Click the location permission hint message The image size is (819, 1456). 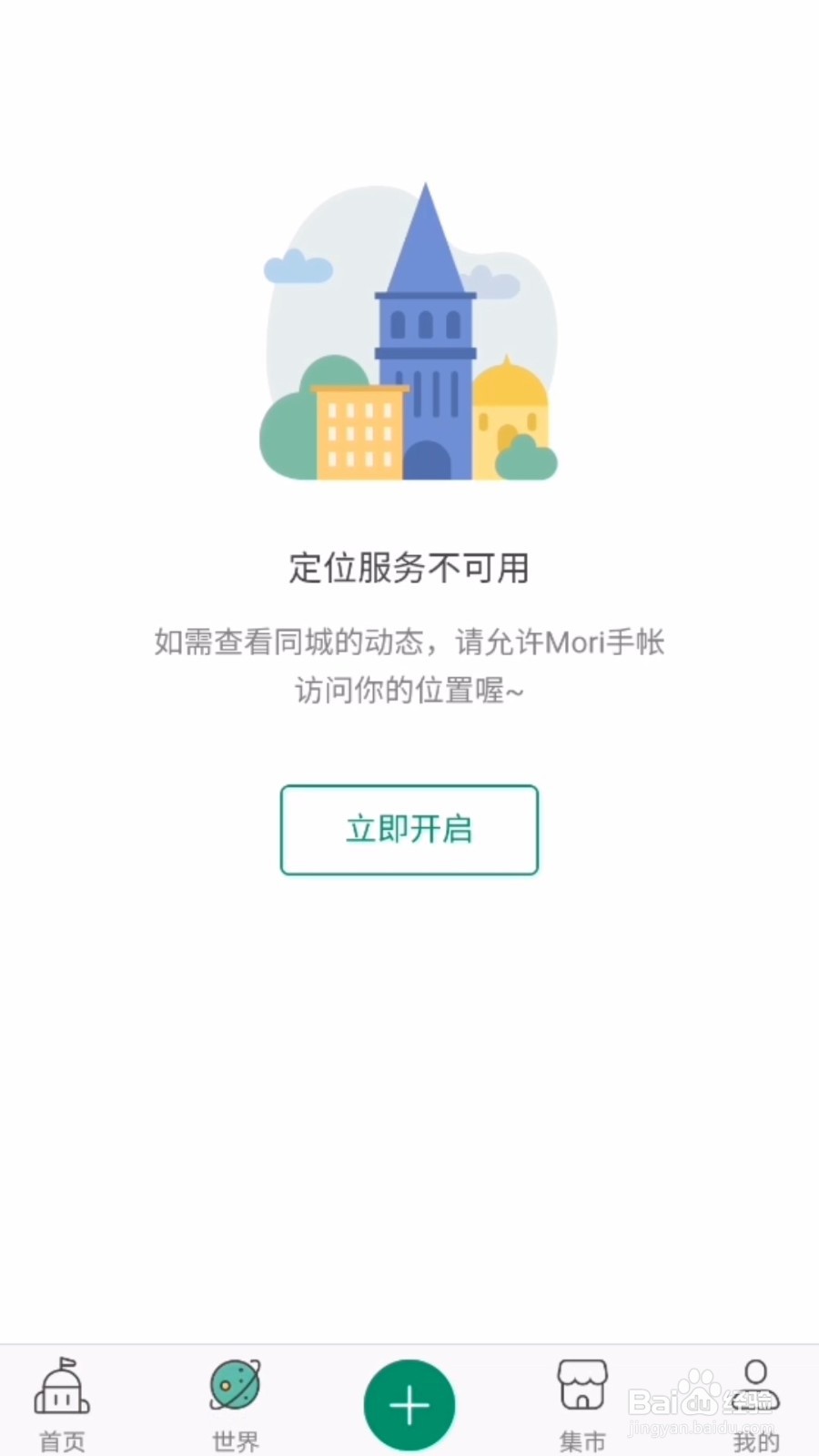[x=409, y=666]
